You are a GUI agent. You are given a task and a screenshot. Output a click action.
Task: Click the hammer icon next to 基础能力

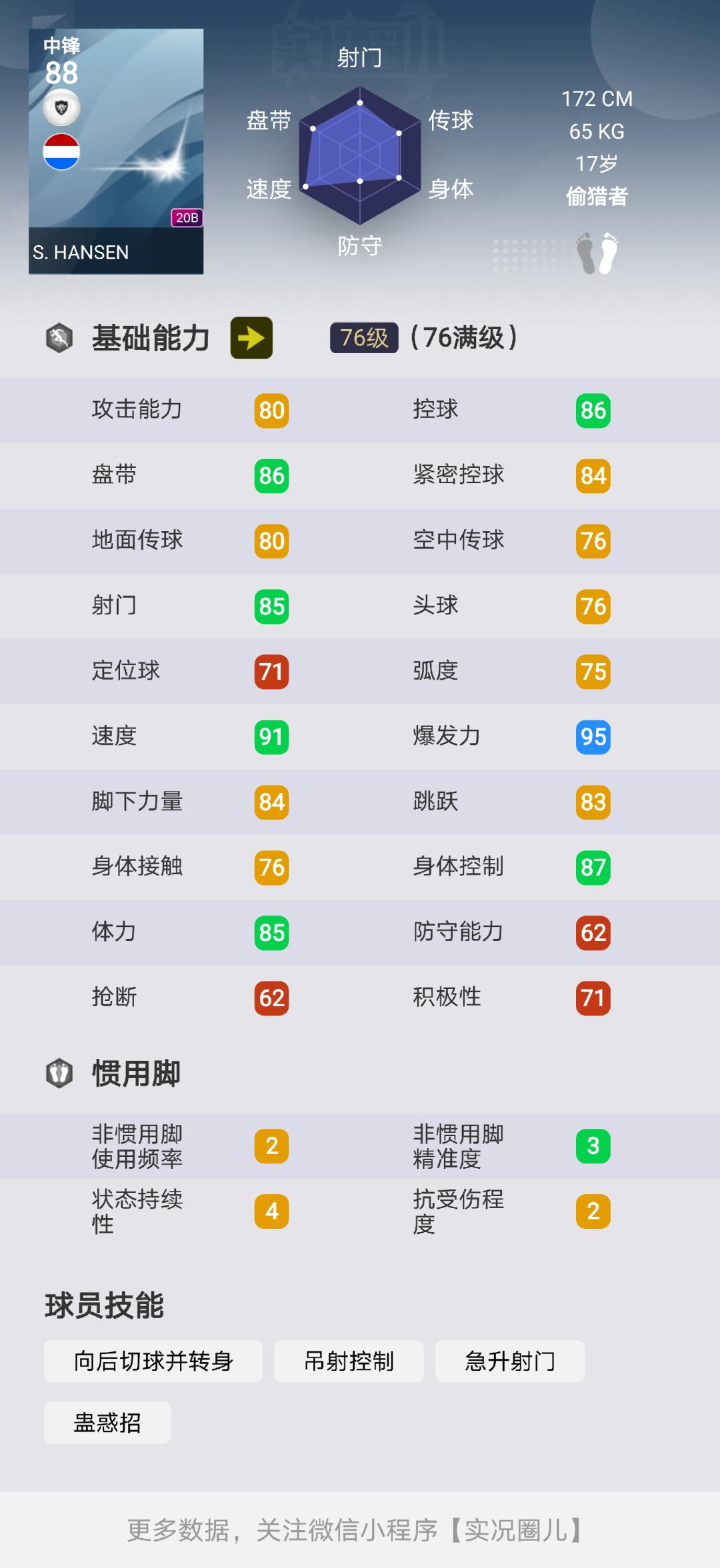pos(57,337)
